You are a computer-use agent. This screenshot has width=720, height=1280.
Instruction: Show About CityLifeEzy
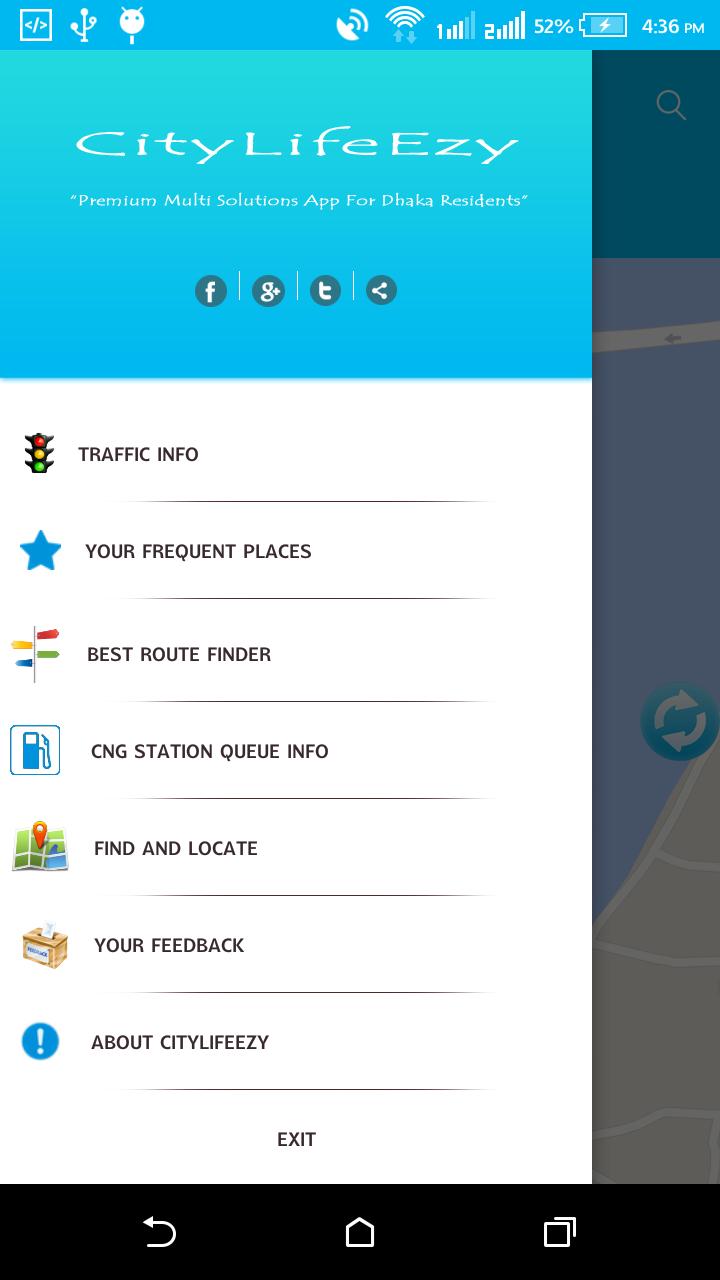coord(179,1042)
